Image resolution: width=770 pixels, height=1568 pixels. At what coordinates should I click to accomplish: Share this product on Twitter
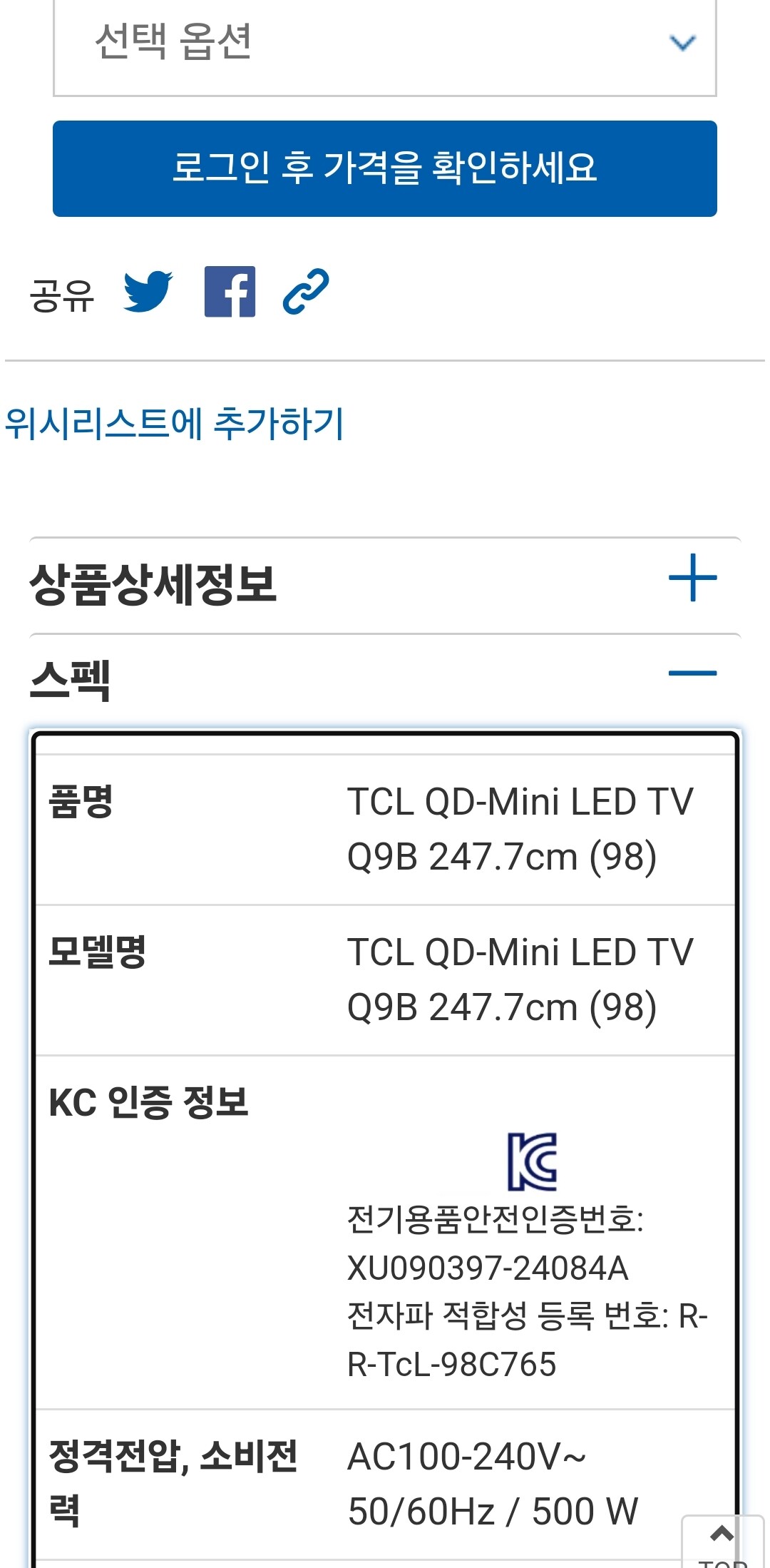pyautogui.click(x=148, y=291)
